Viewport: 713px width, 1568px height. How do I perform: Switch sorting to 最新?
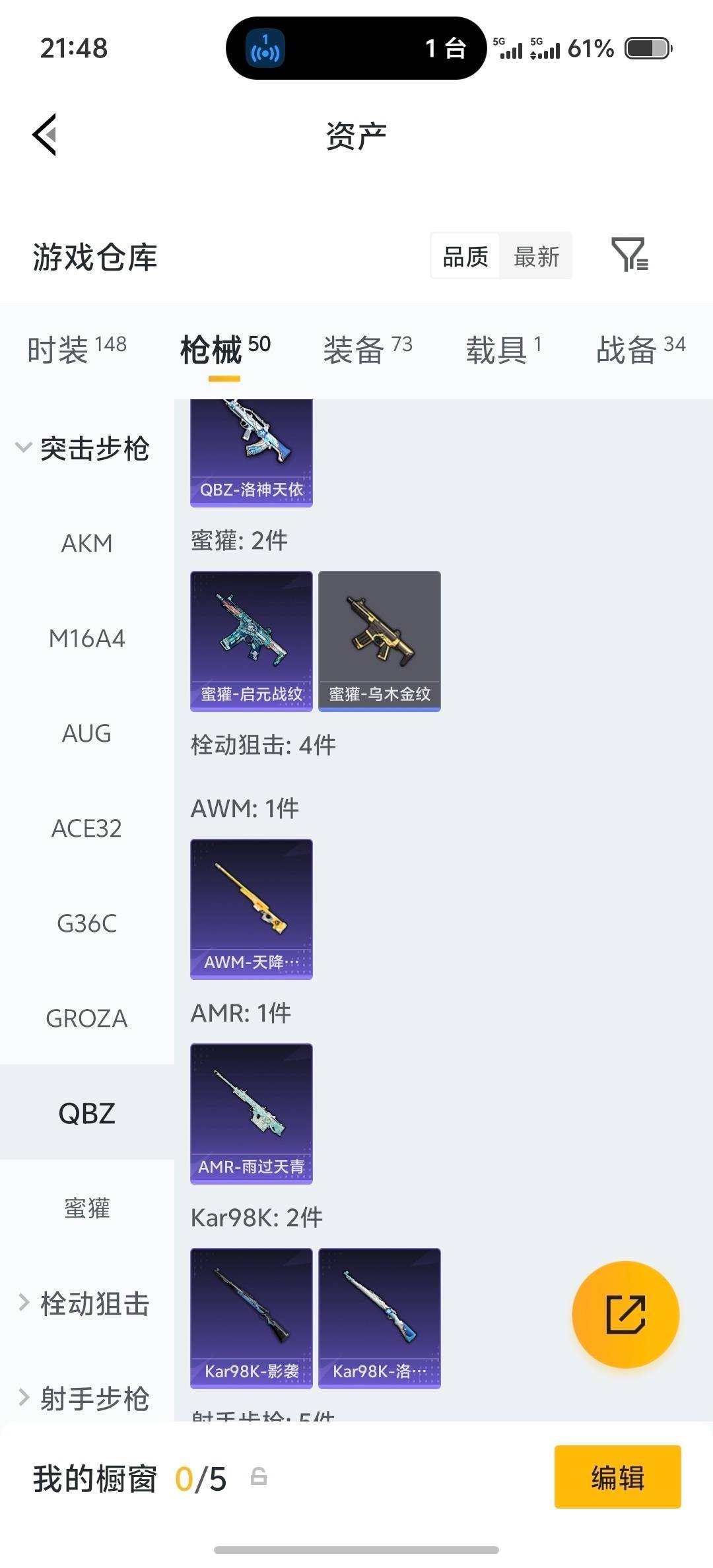536,256
